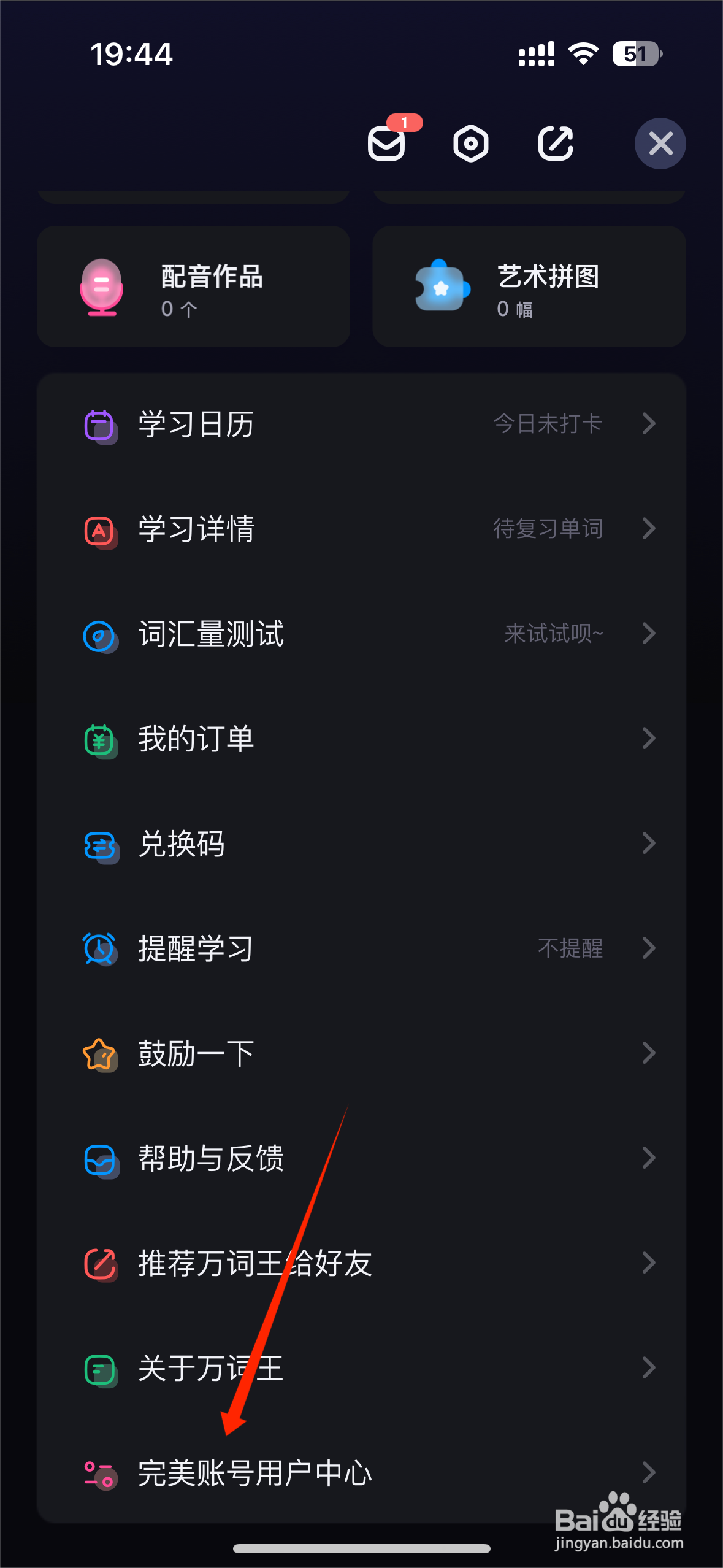Image resolution: width=723 pixels, height=1568 pixels.
Task: Go to 我的订单
Action: coord(361,739)
